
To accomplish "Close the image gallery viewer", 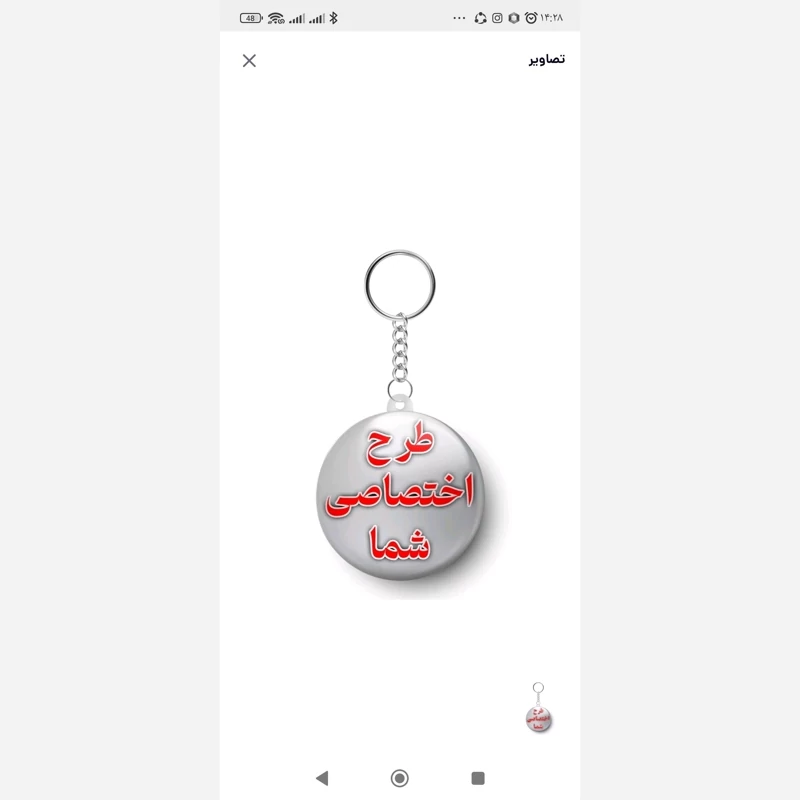I will pos(249,61).
